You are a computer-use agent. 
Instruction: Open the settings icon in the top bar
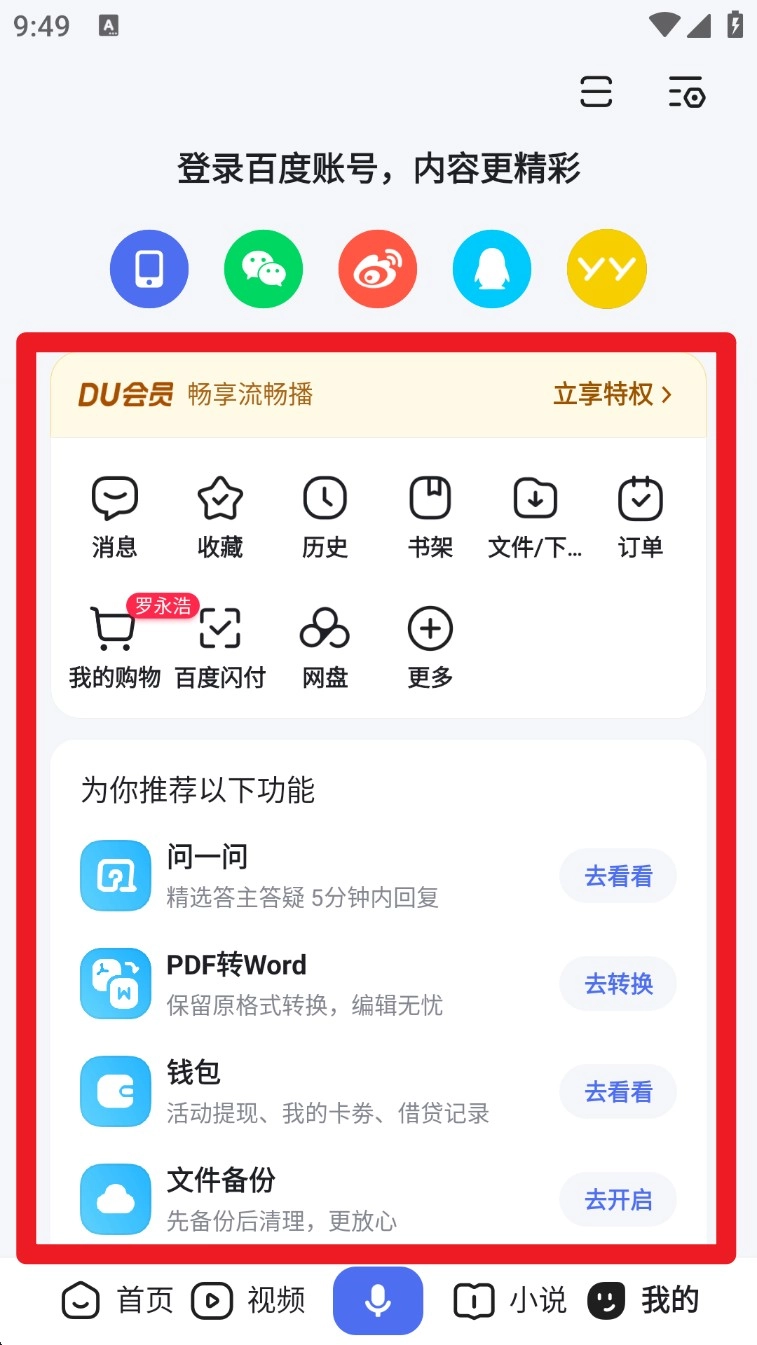pos(687,93)
